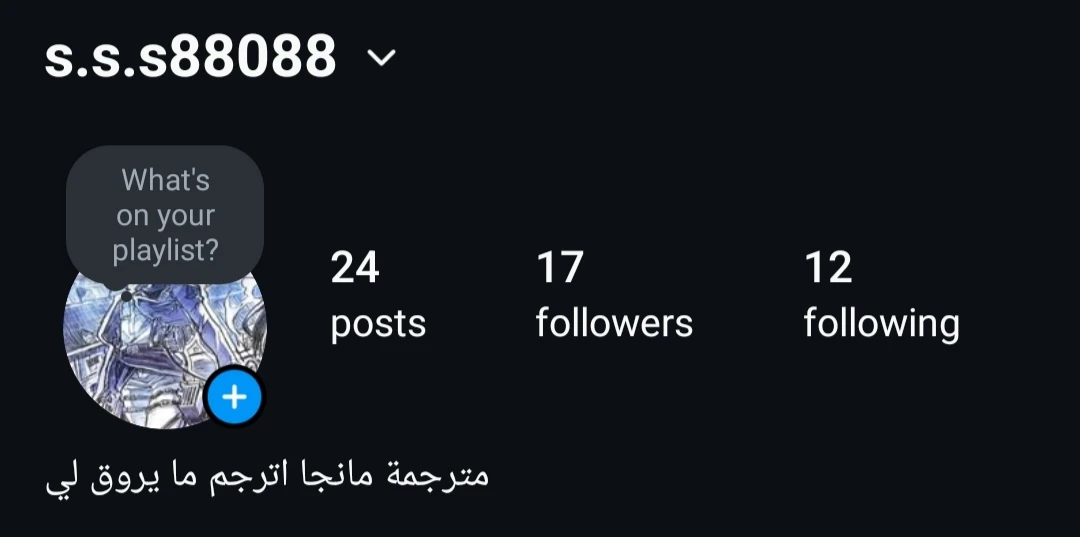This screenshot has height=537, width=1080.
Task: Open the s.s.s88088 account switcher dropdown
Action: pos(381,58)
